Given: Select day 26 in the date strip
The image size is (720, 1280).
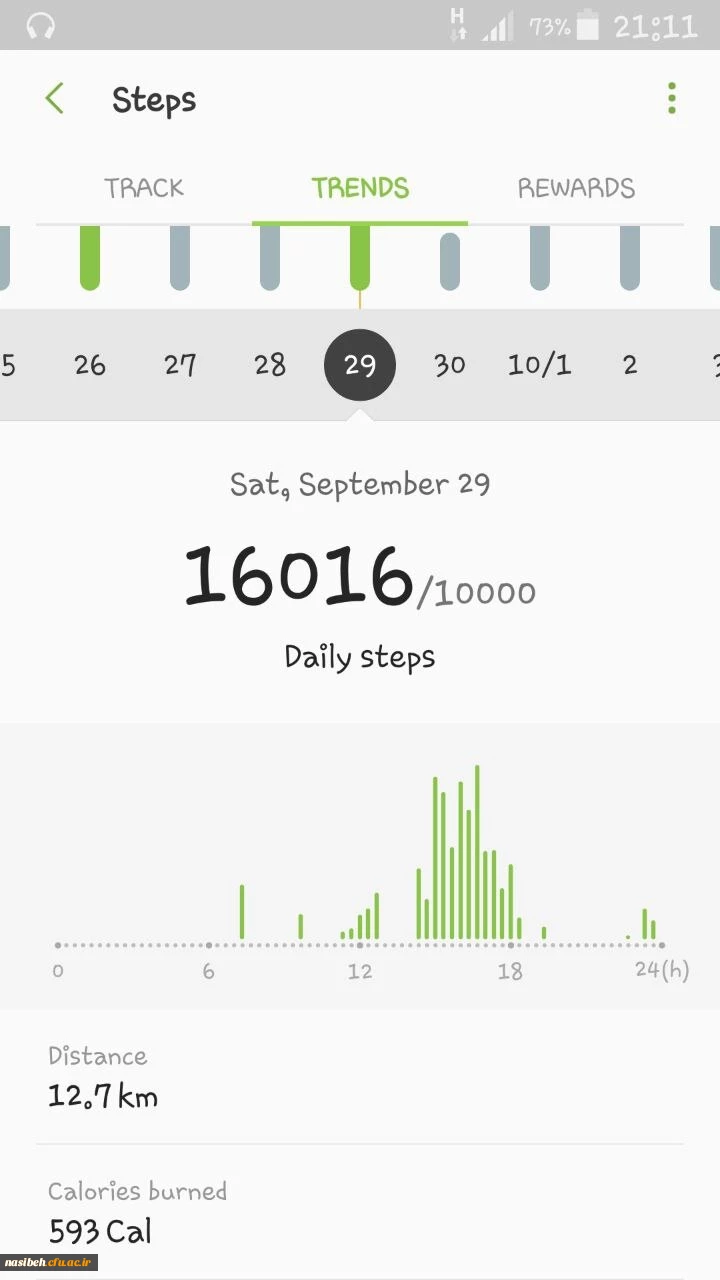Looking at the screenshot, I should [90, 365].
